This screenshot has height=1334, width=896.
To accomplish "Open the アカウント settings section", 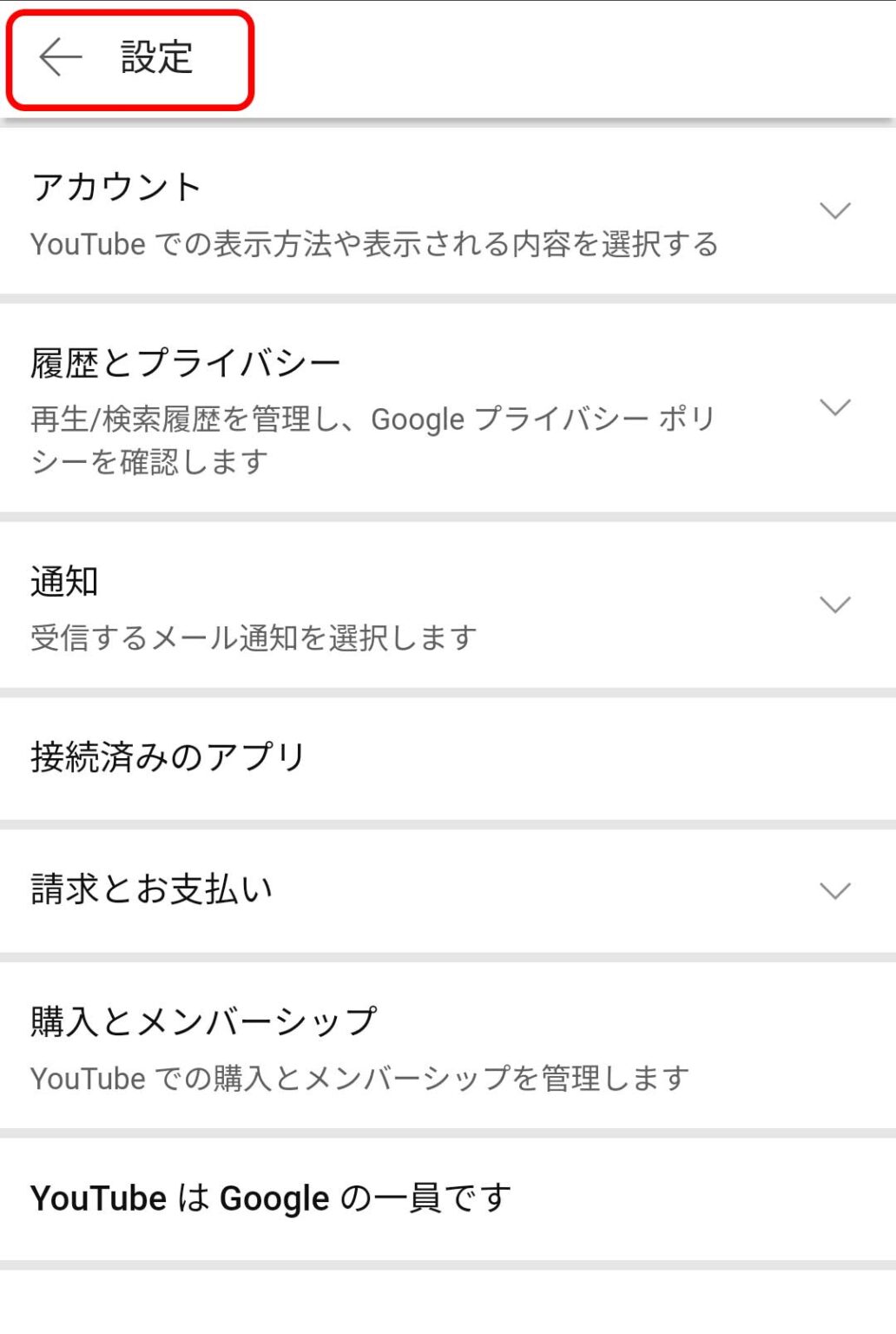I will 117,185.
